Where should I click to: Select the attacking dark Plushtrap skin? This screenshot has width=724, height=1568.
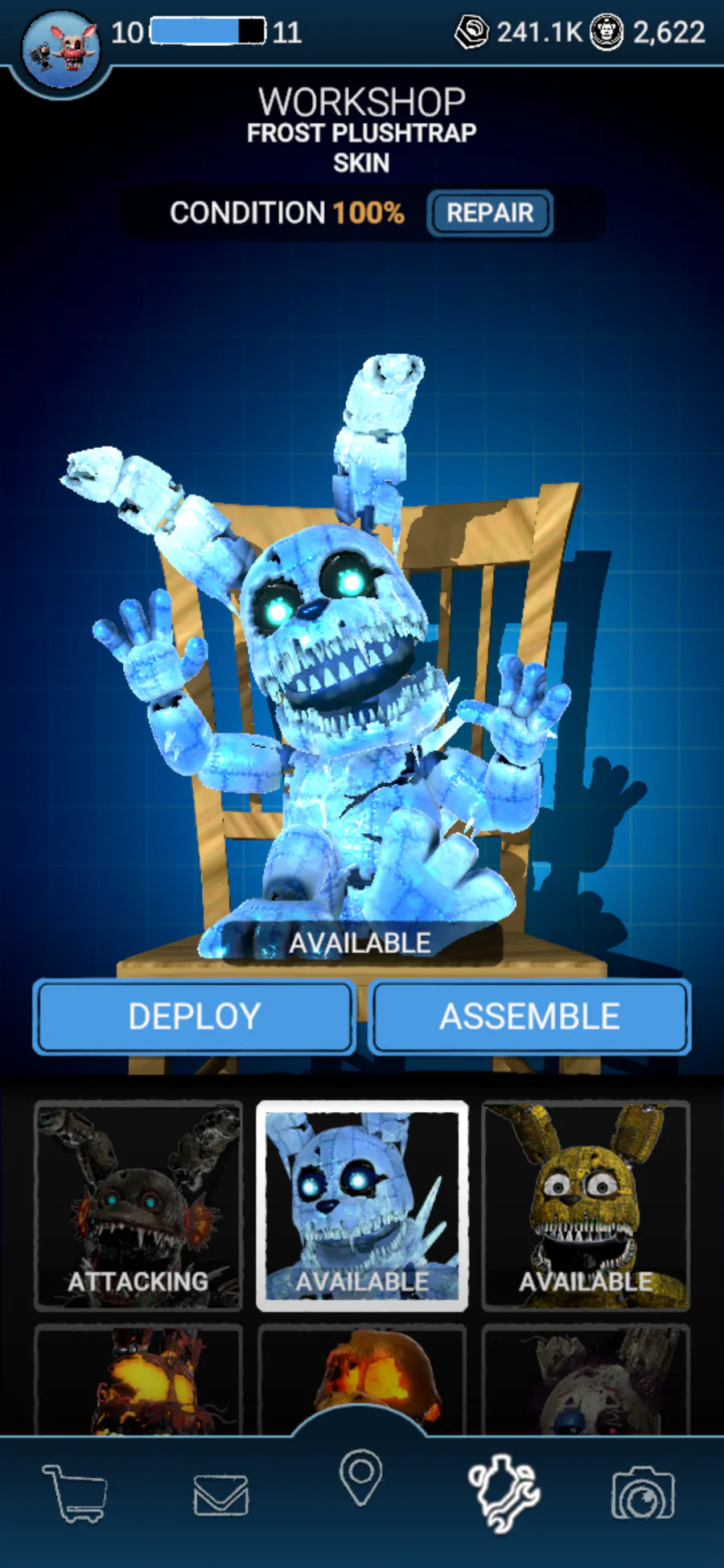tap(138, 1205)
